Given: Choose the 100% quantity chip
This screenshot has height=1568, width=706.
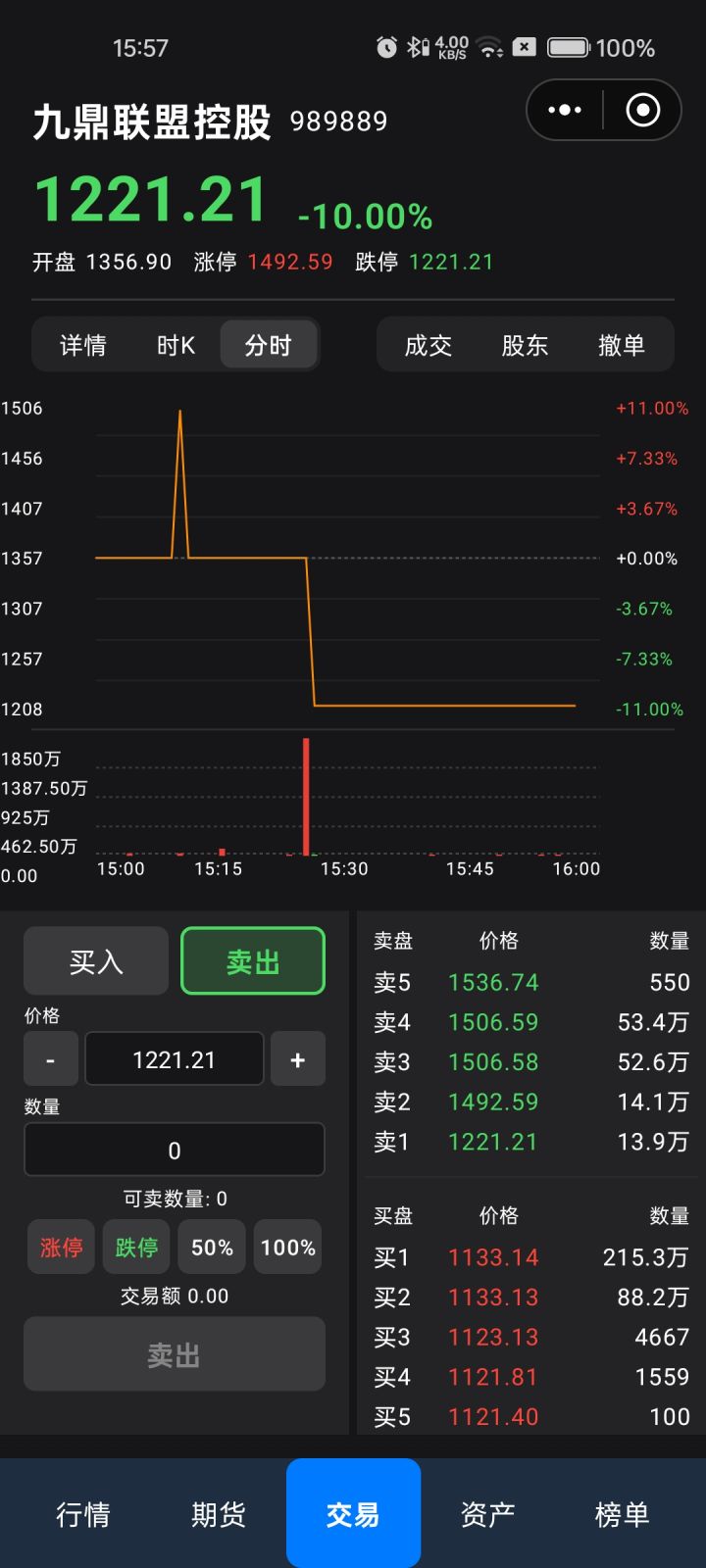Looking at the screenshot, I should coord(287,1247).
